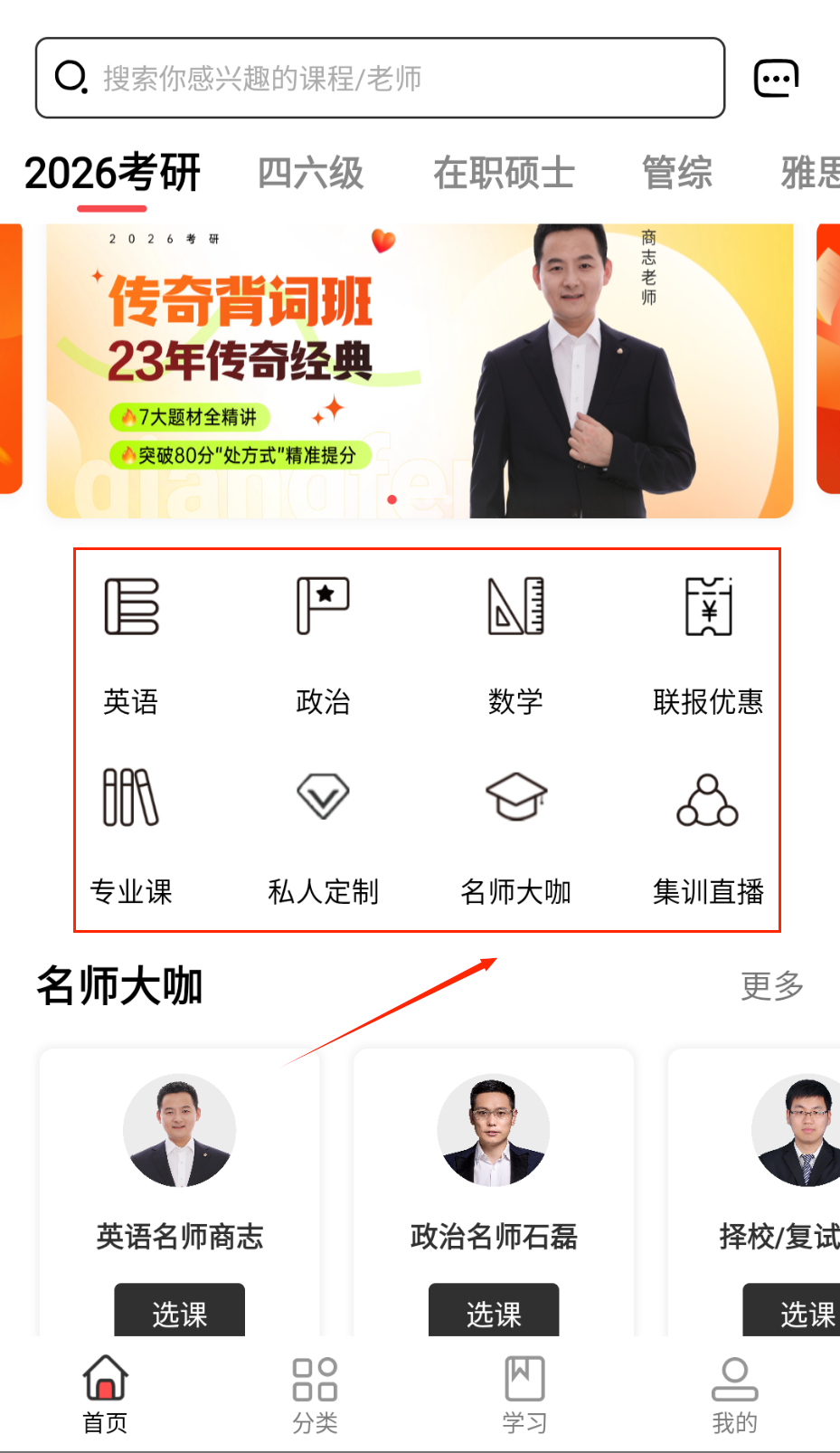Open the messages chat icon

(776, 79)
